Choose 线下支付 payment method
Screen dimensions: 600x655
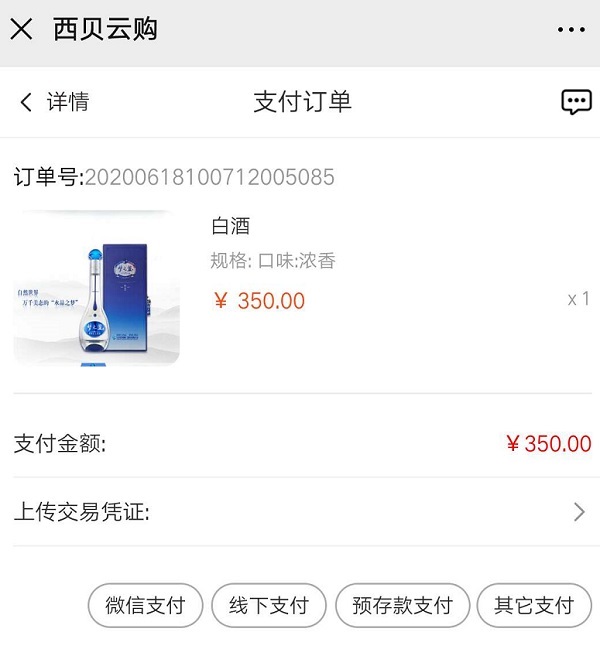pos(269,605)
